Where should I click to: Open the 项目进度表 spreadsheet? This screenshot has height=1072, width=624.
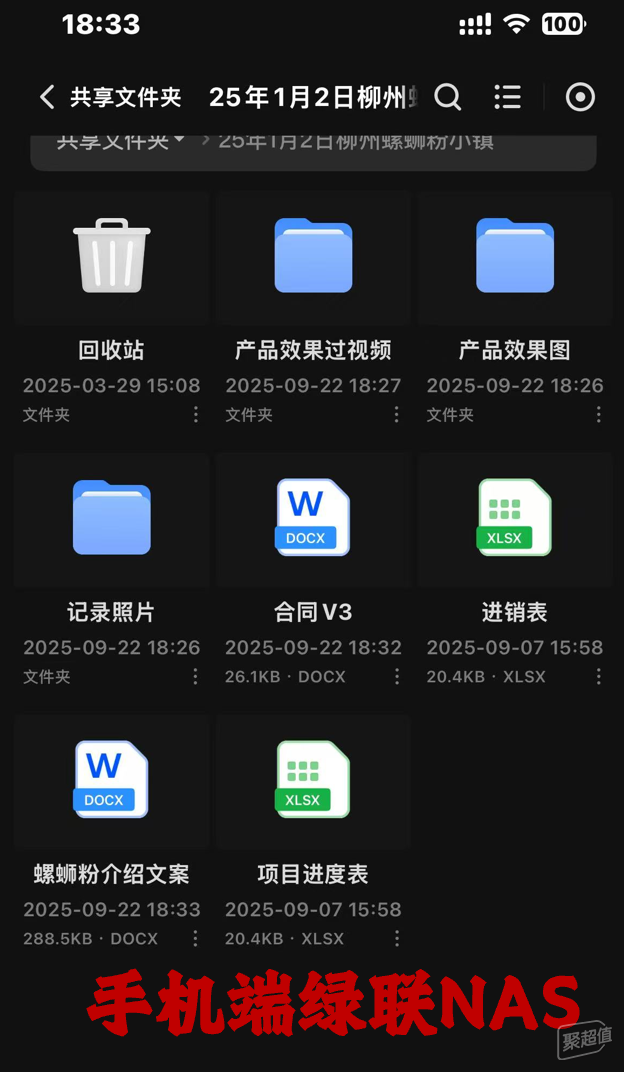pos(313,780)
